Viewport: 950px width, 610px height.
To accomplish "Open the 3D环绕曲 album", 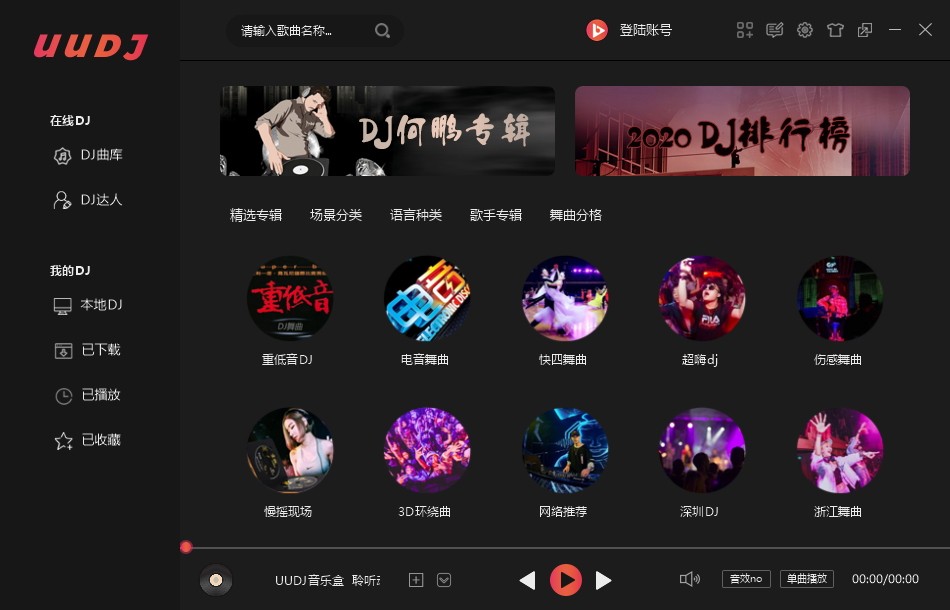I will pos(426,451).
